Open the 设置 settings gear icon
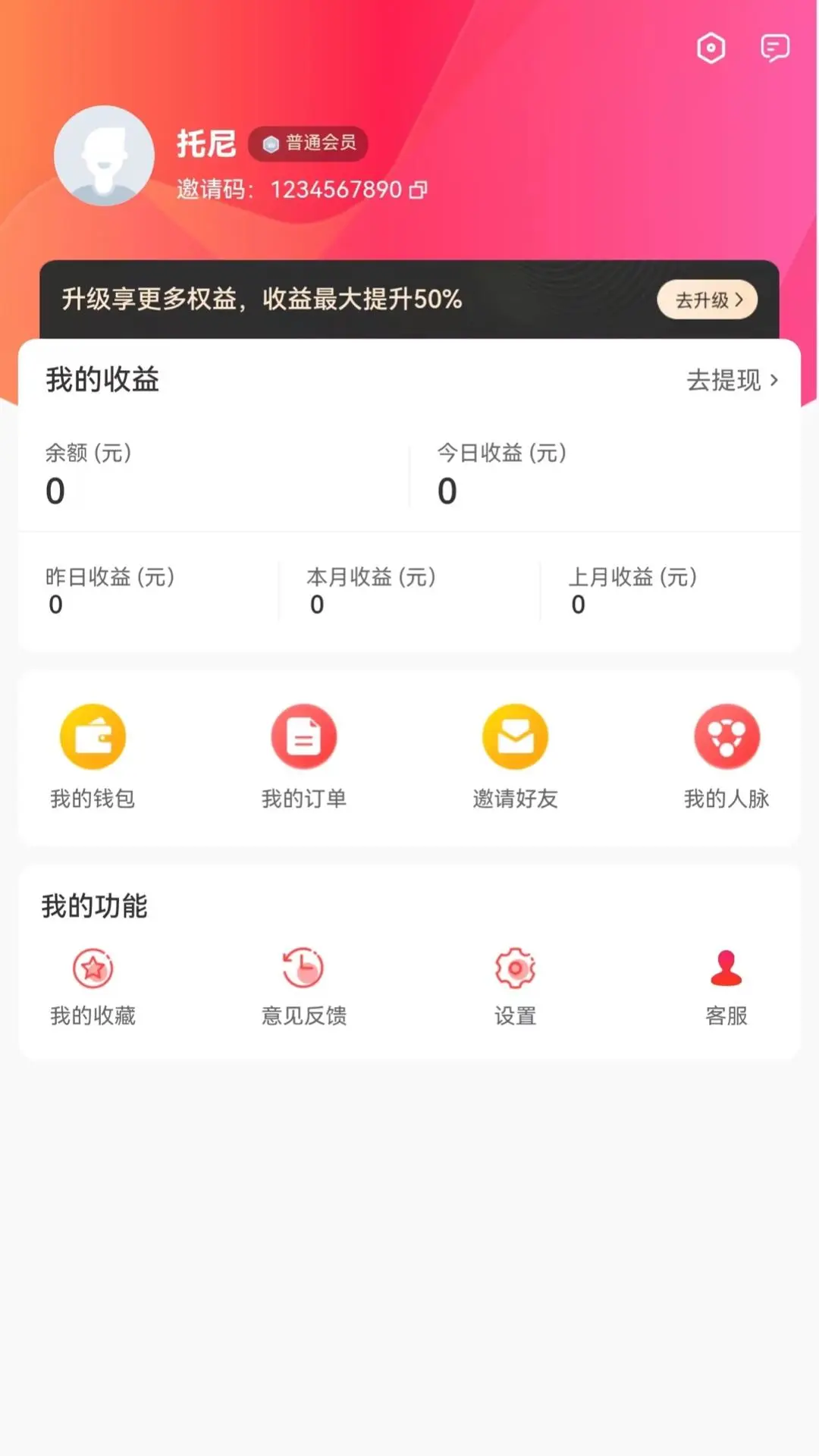The image size is (819, 1456). [514, 968]
